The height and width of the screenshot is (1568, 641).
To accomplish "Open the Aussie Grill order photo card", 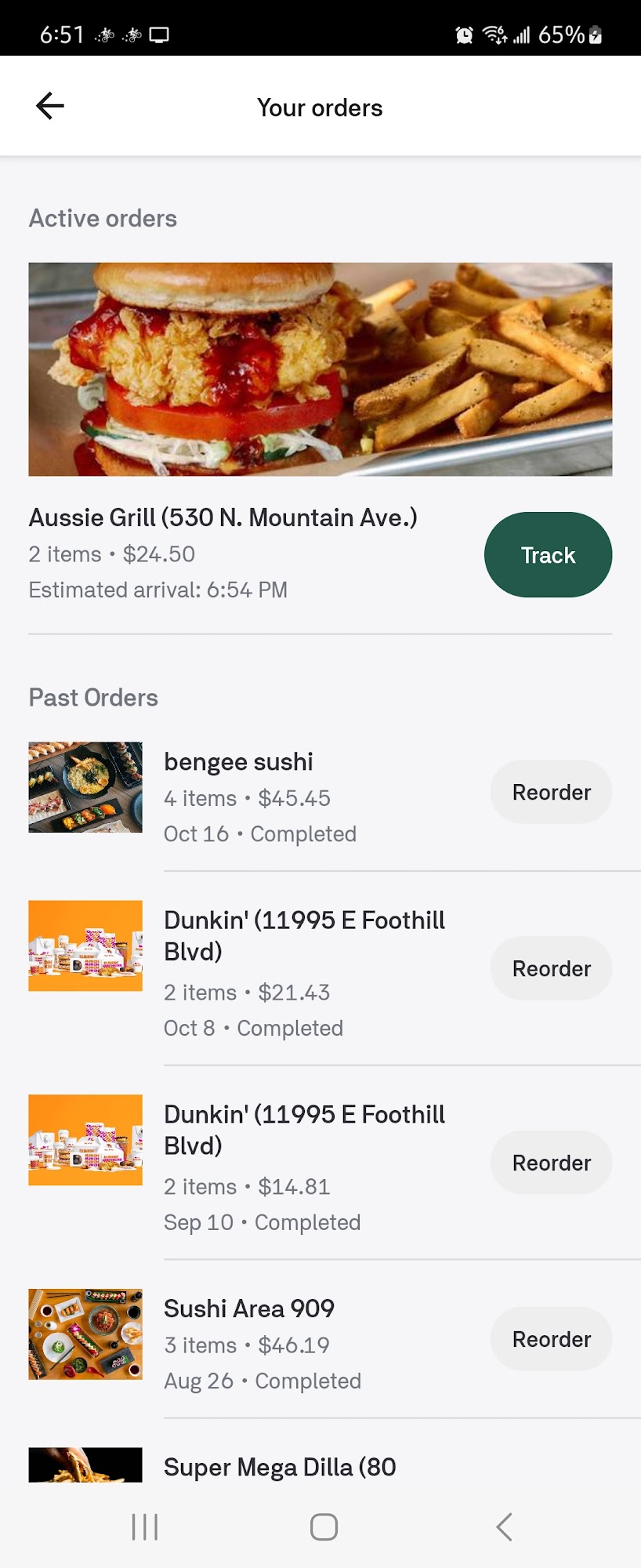I will click(x=320, y=369).
